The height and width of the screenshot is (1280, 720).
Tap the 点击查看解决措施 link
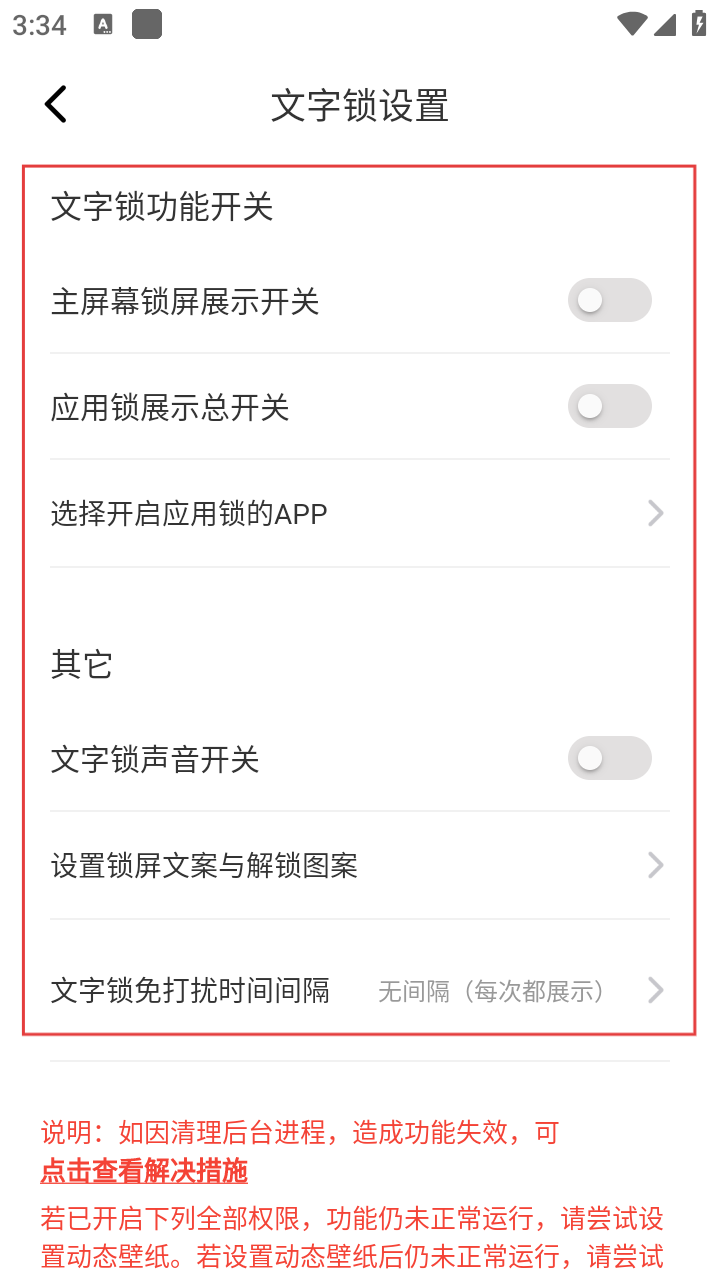tap(144, 1170)
